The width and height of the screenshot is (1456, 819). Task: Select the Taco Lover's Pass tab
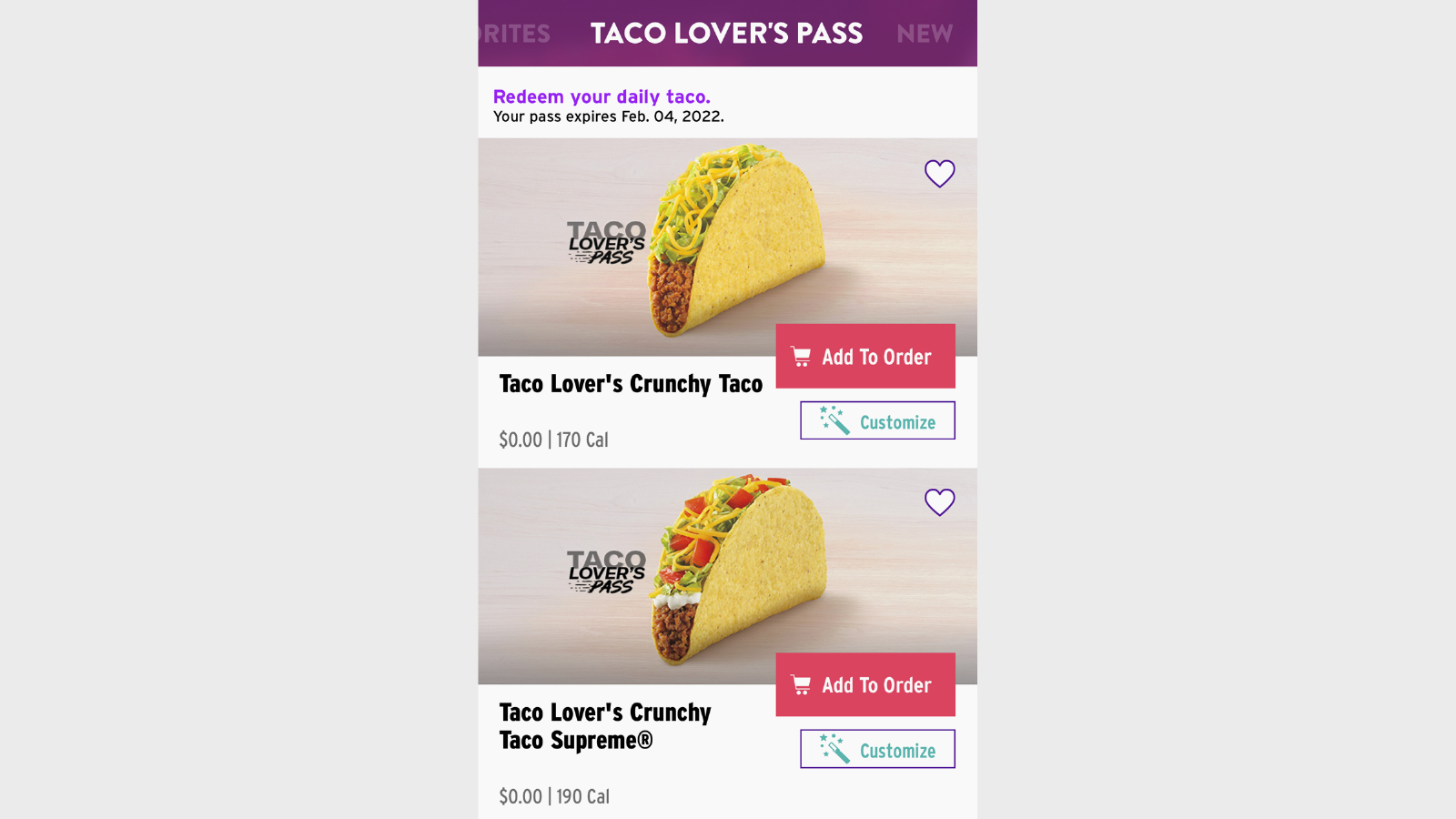pyautogui.click(x=726, y=34)
